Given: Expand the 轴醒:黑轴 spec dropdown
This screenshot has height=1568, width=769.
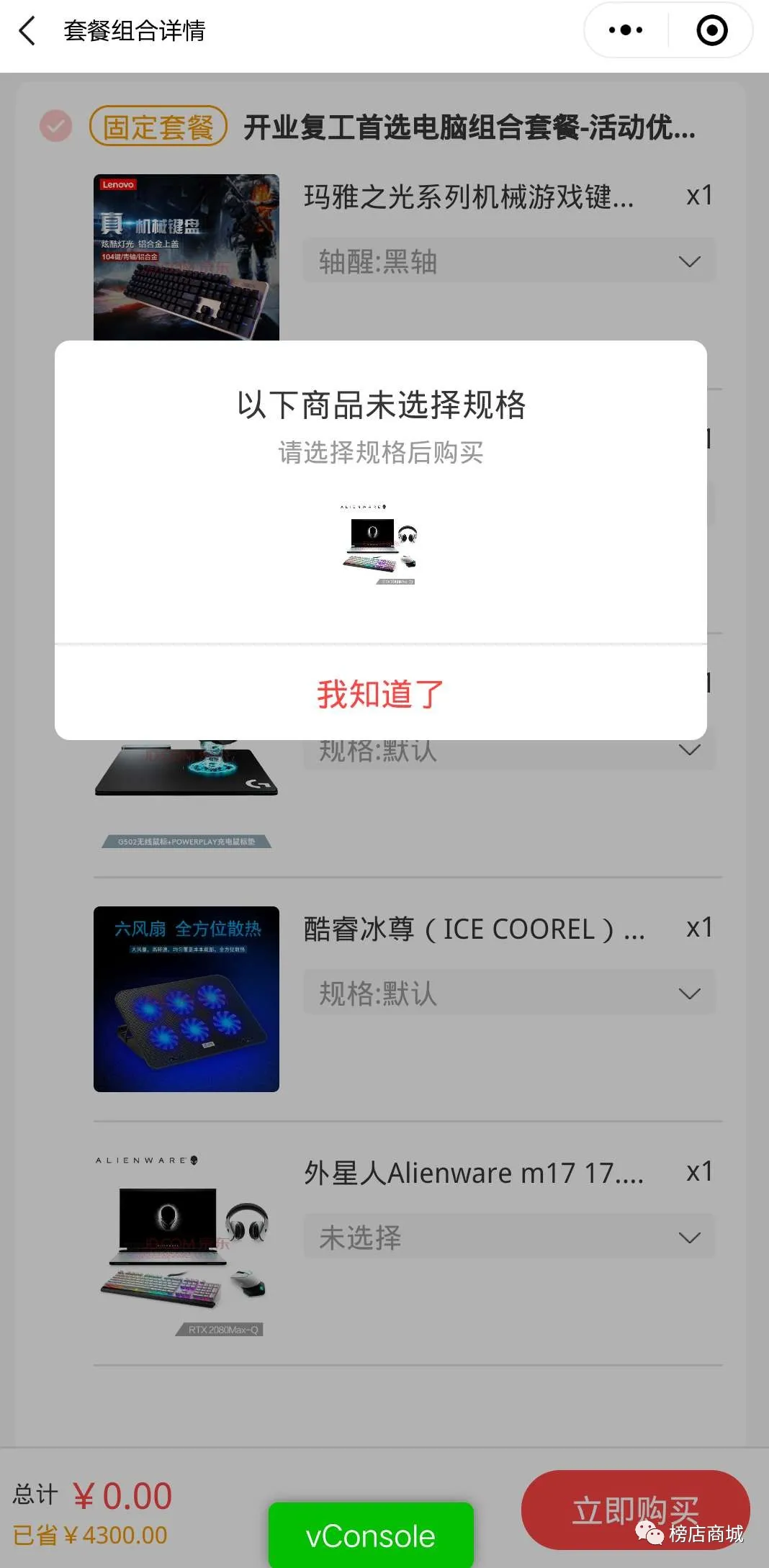Looking at the screenshot, I should [509, 261].
